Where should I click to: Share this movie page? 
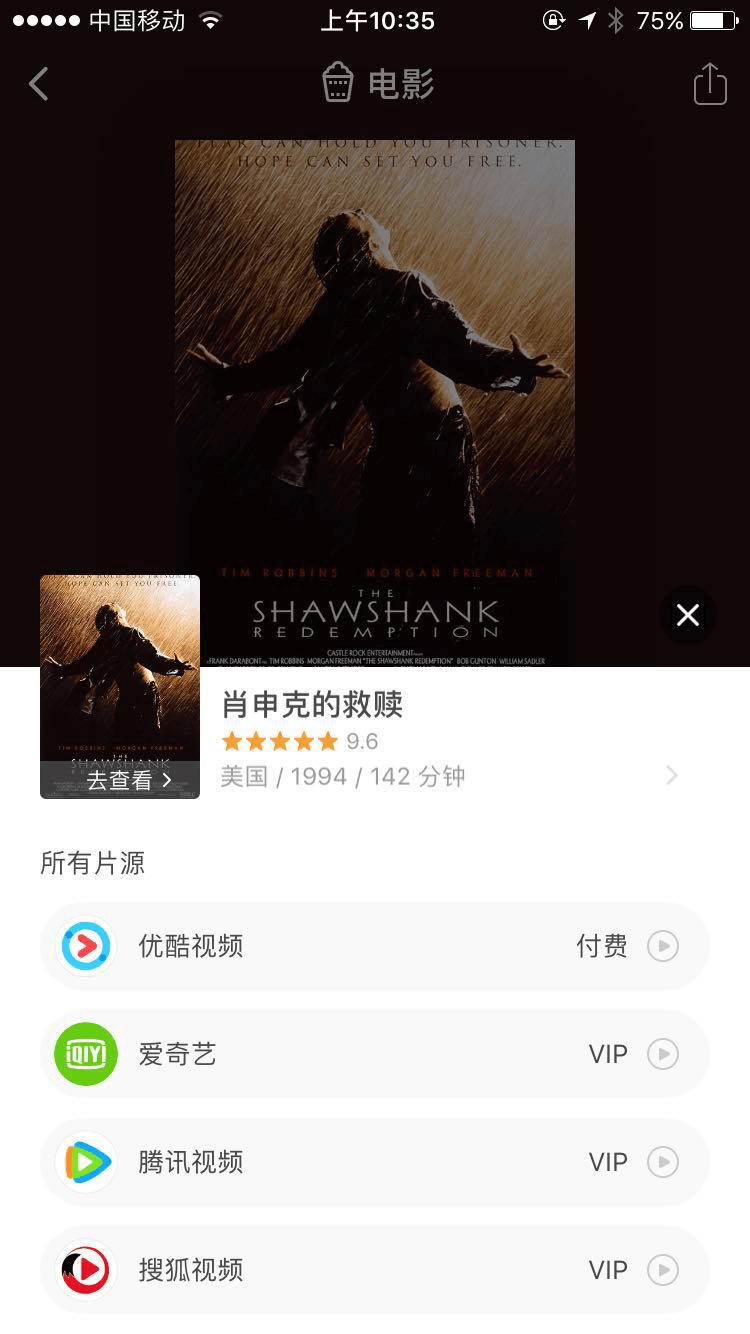click(709, 84)
